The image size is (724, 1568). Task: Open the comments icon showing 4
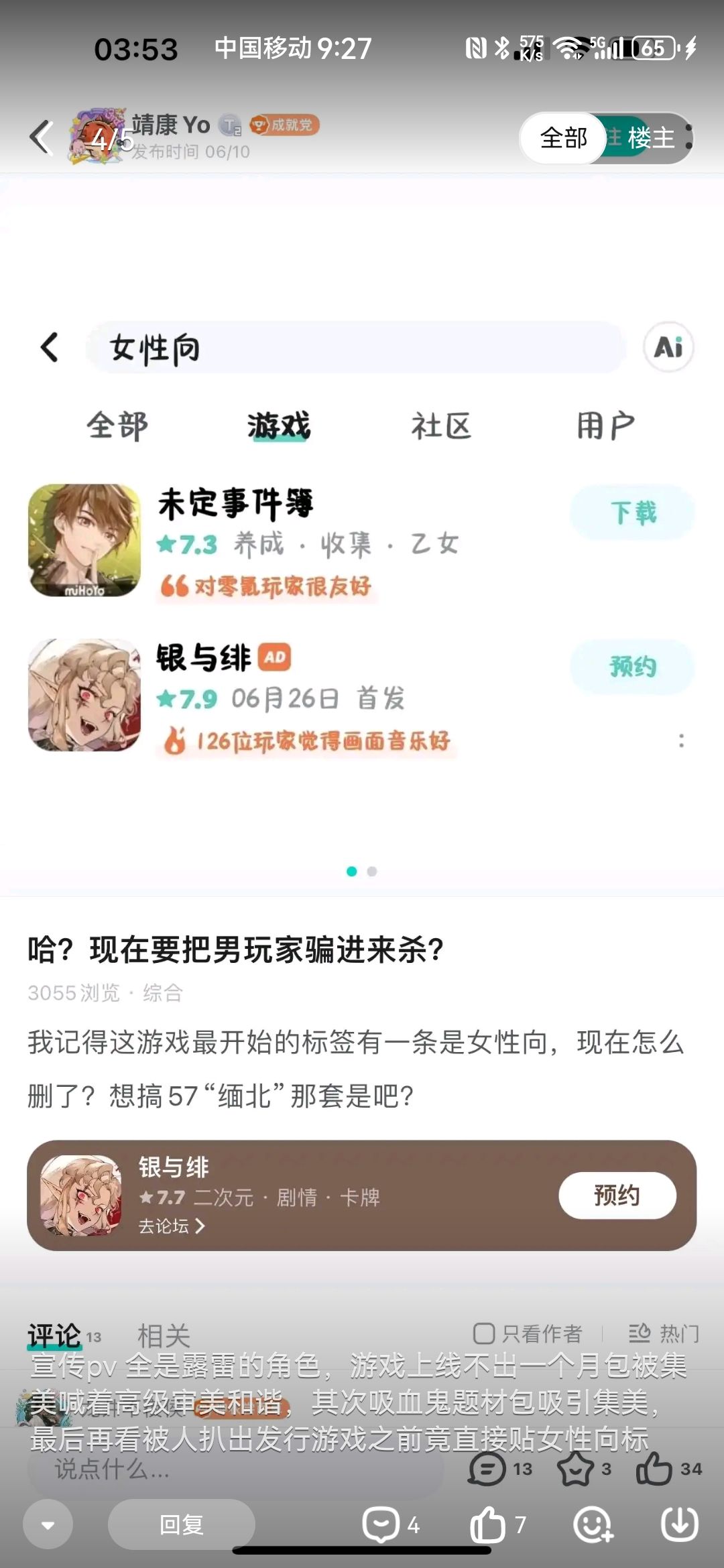pos(391,1525)
